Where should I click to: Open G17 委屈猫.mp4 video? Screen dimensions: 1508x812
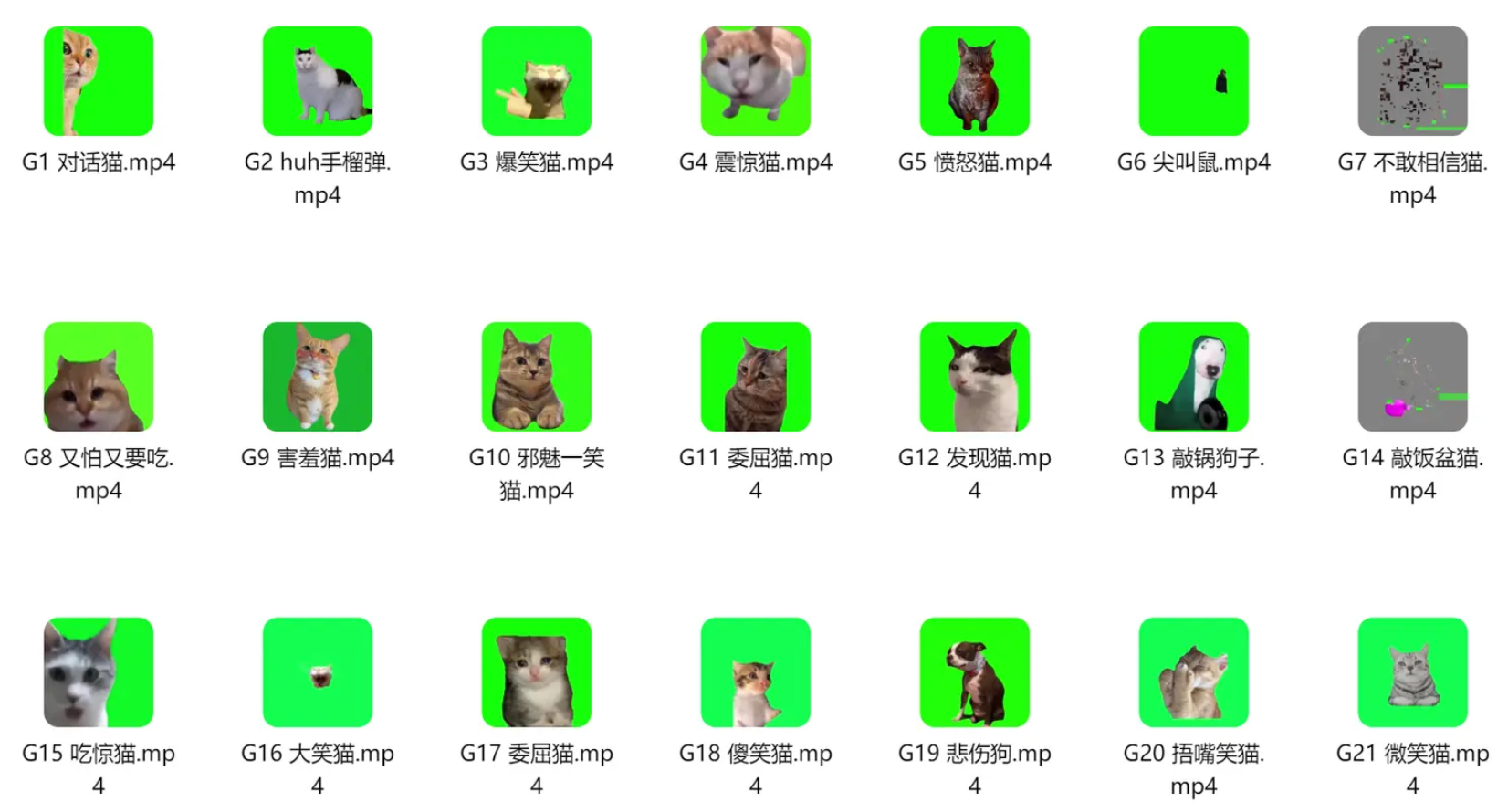(537, 672)
